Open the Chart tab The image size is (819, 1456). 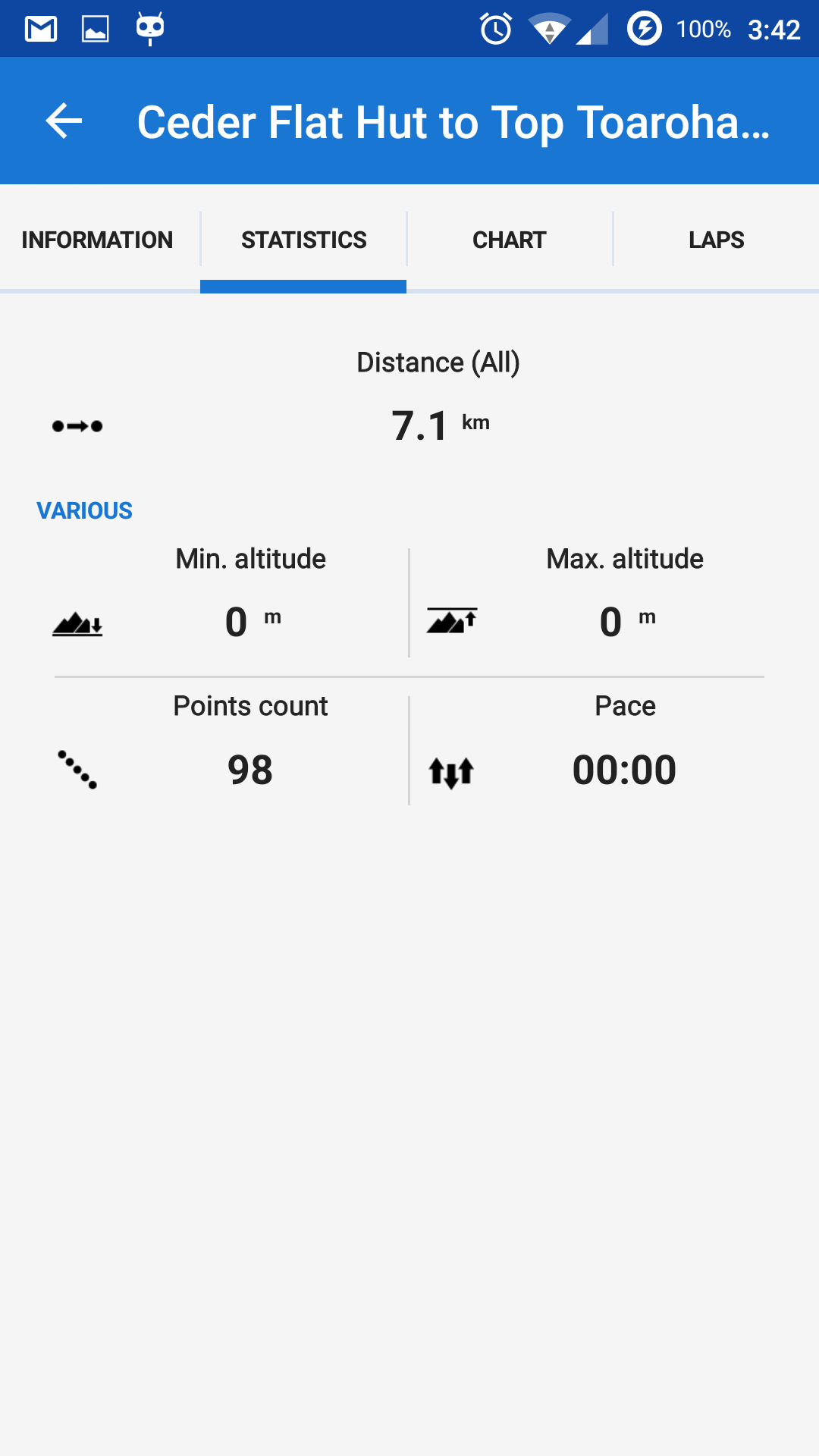[510, 240]
